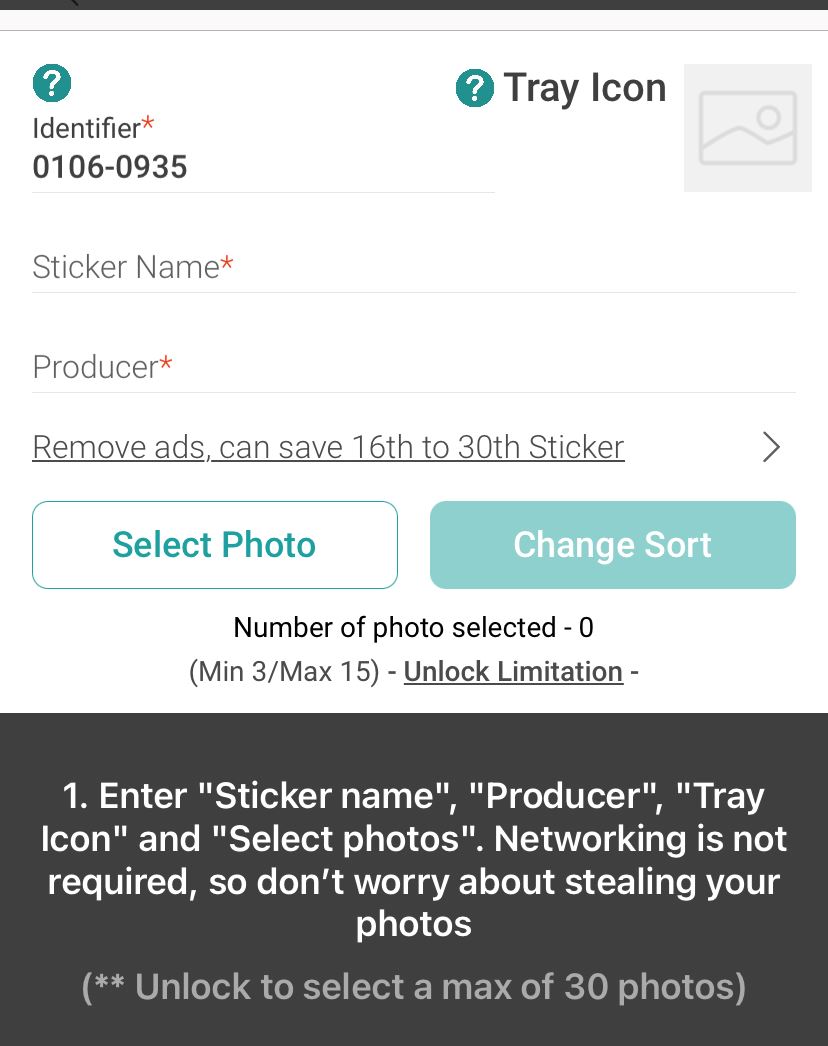Focus the Producer field
Image resolution: width=828 pixels, height=1046 pixels.
click(x=414, y=367)
